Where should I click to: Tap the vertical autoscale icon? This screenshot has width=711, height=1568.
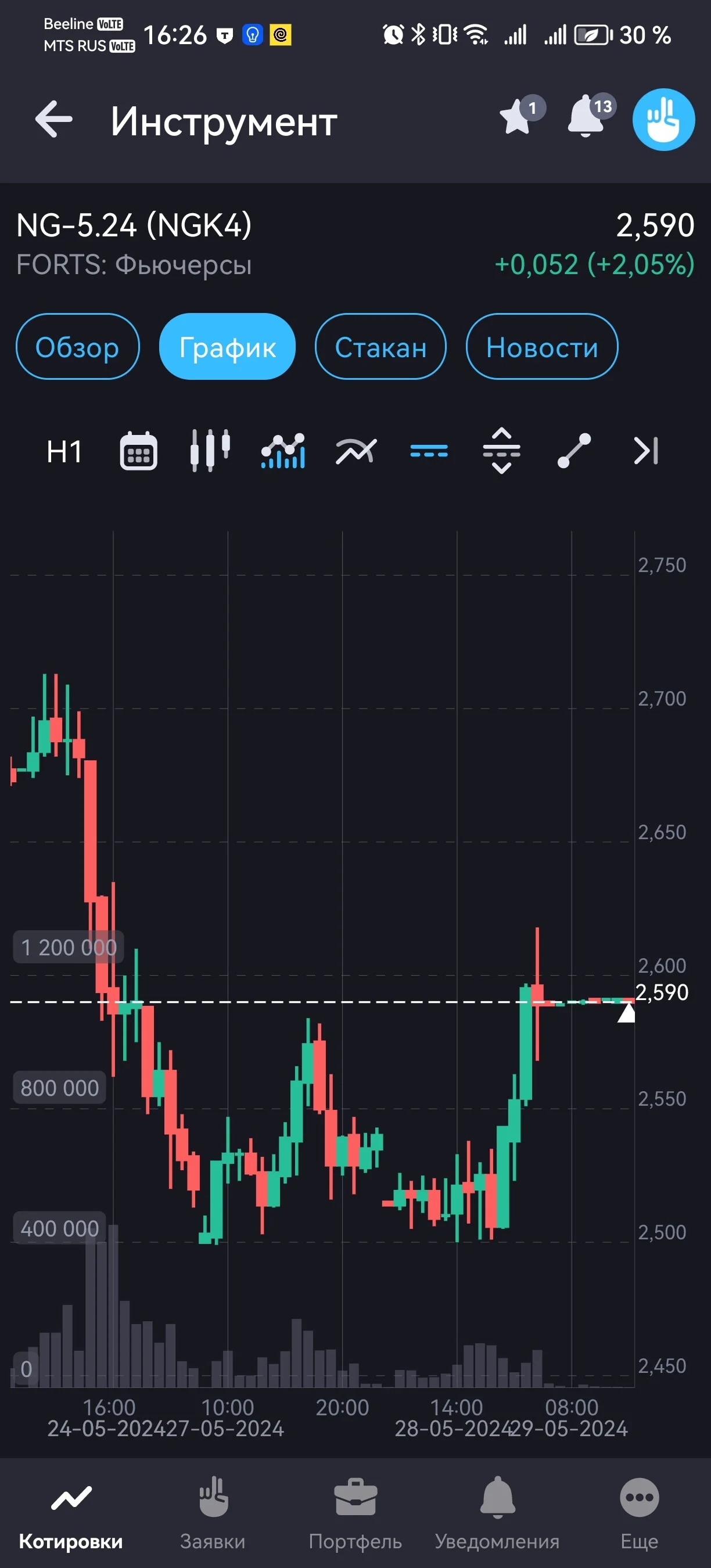(x=502, y=451)
